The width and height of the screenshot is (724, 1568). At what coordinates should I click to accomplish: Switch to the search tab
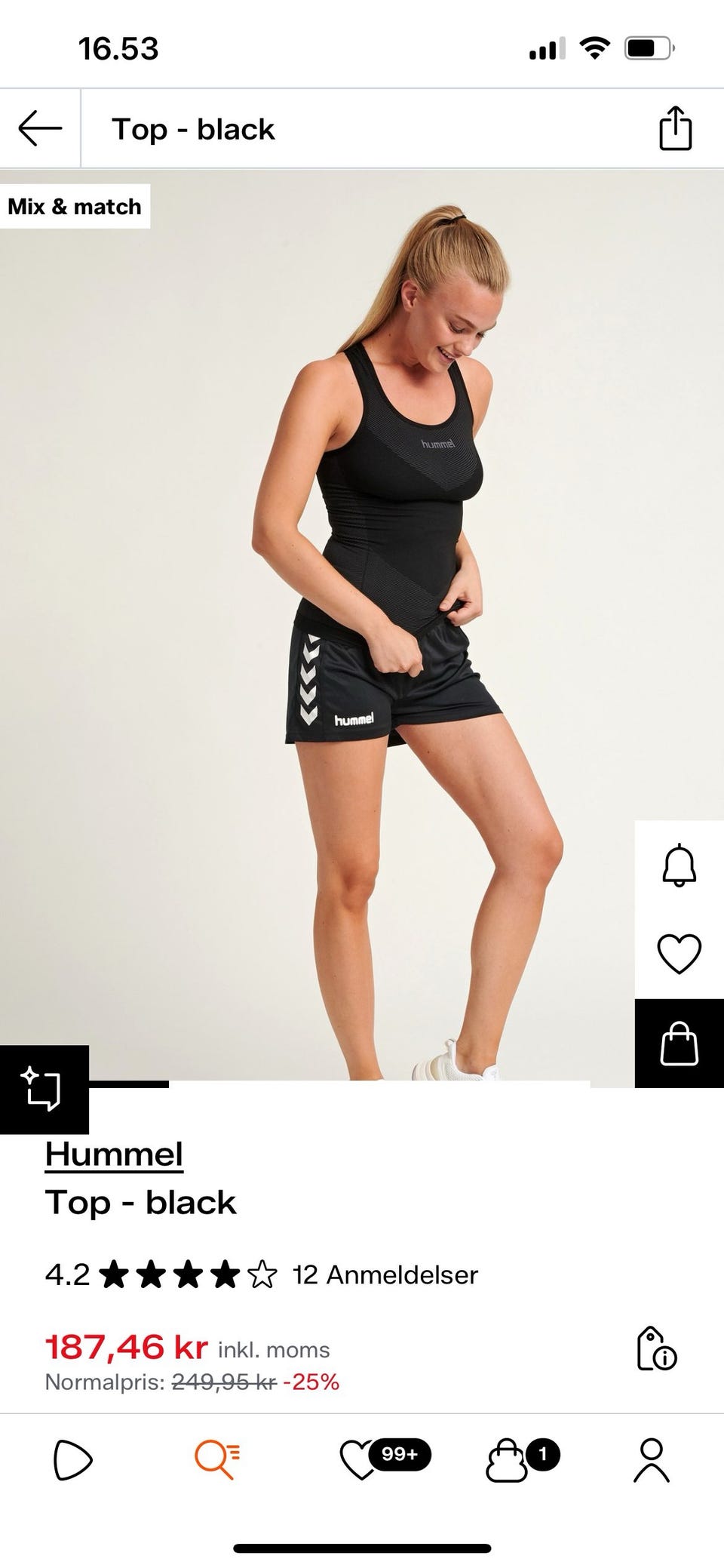217,1460
